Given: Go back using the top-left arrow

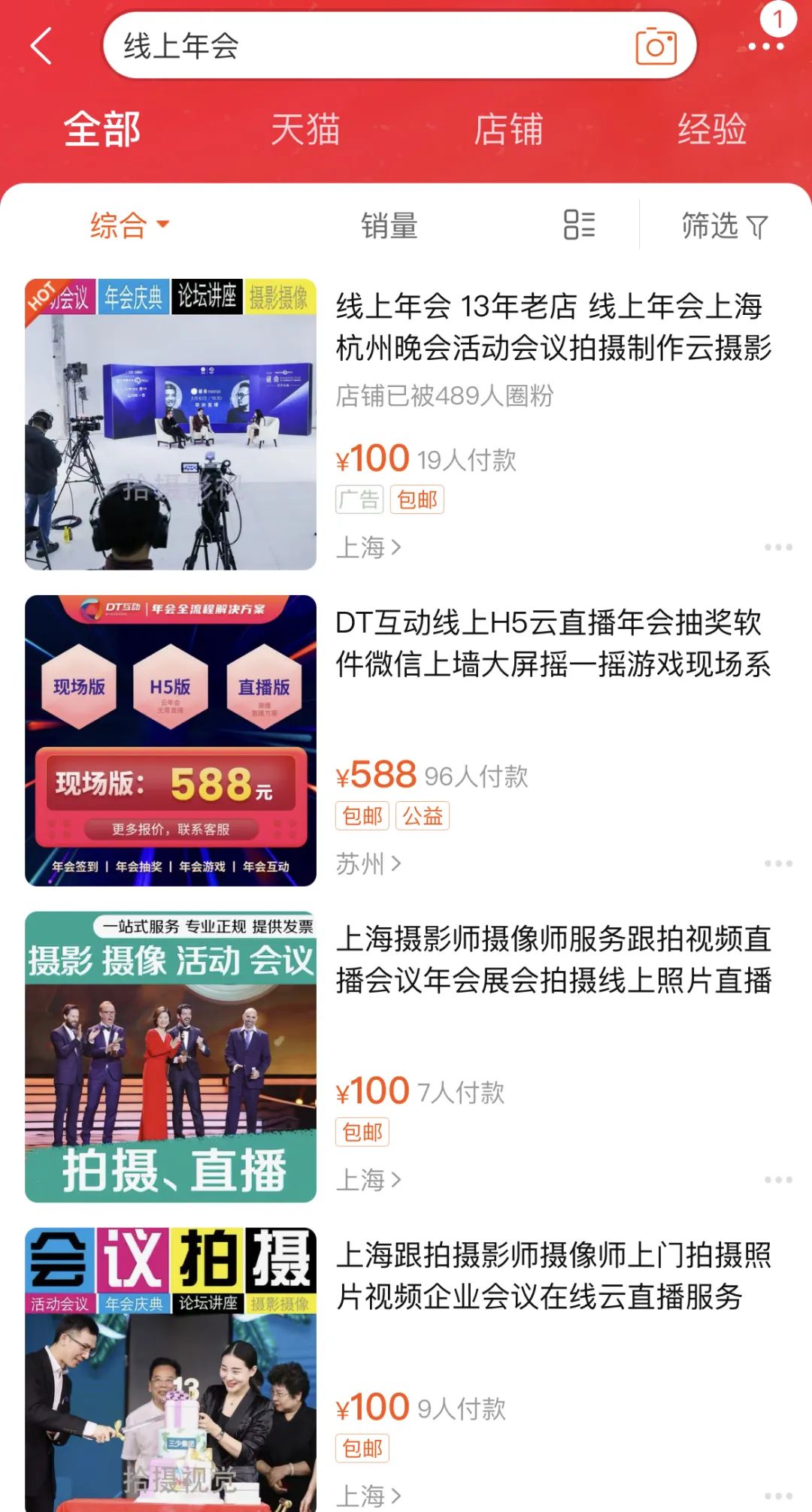Looking at the screenshot, I should (42, 47).
